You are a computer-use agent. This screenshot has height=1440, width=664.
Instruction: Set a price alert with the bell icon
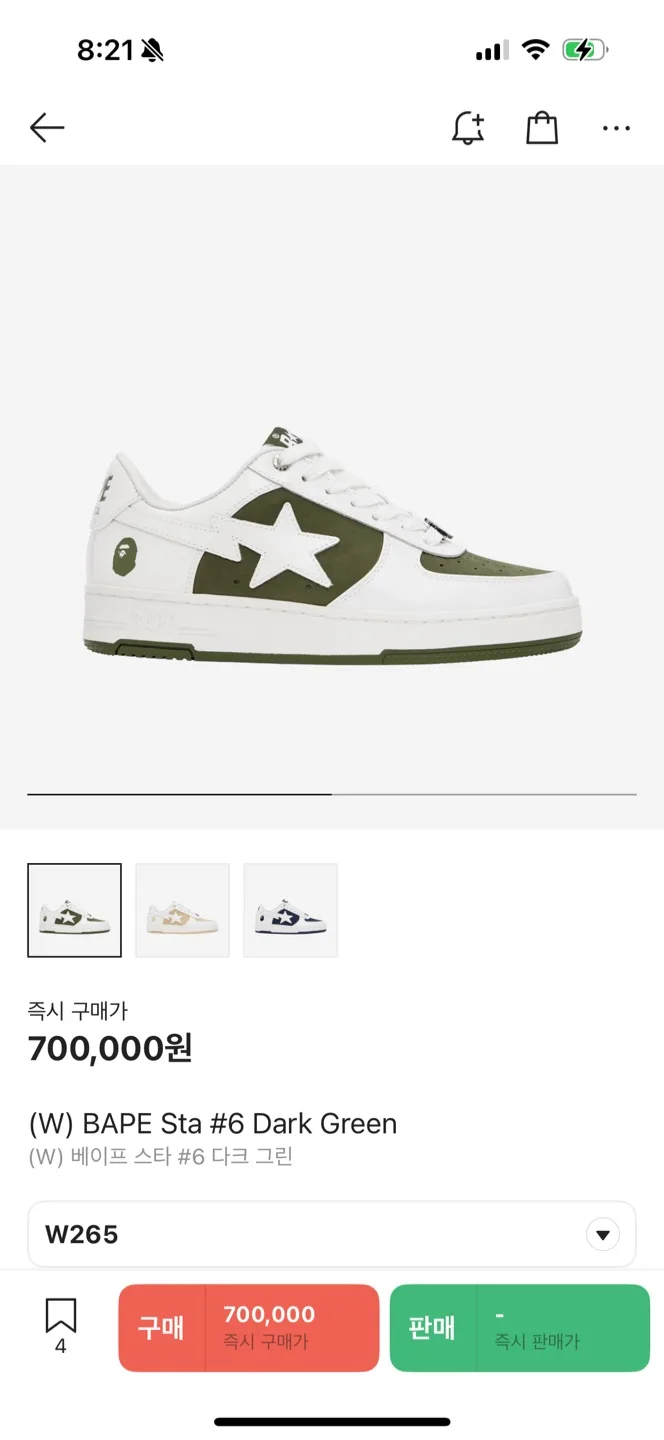(467, 128)
